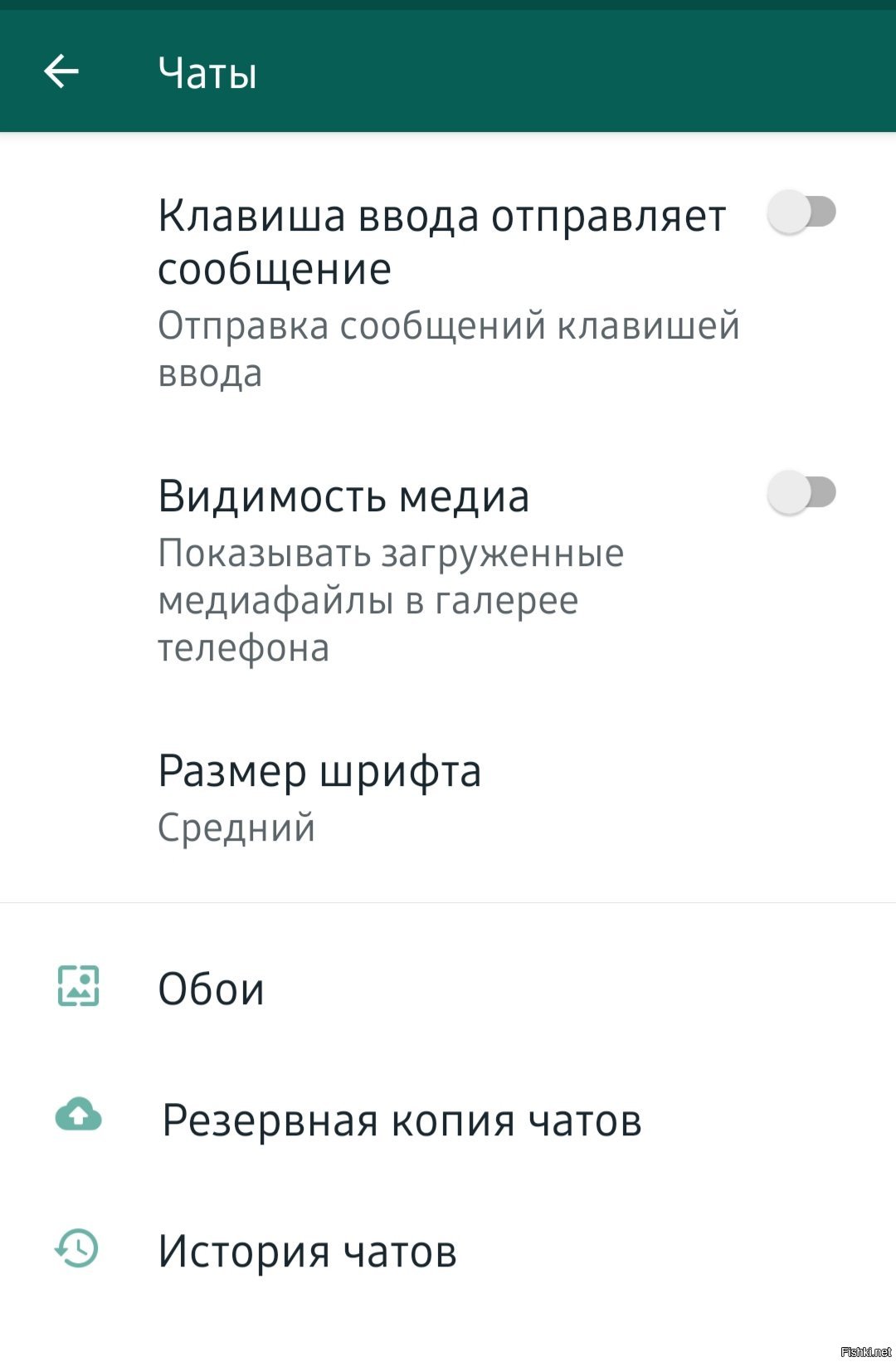Turn on the Видимость медиа switch
896x1362 pixels.
801,493
